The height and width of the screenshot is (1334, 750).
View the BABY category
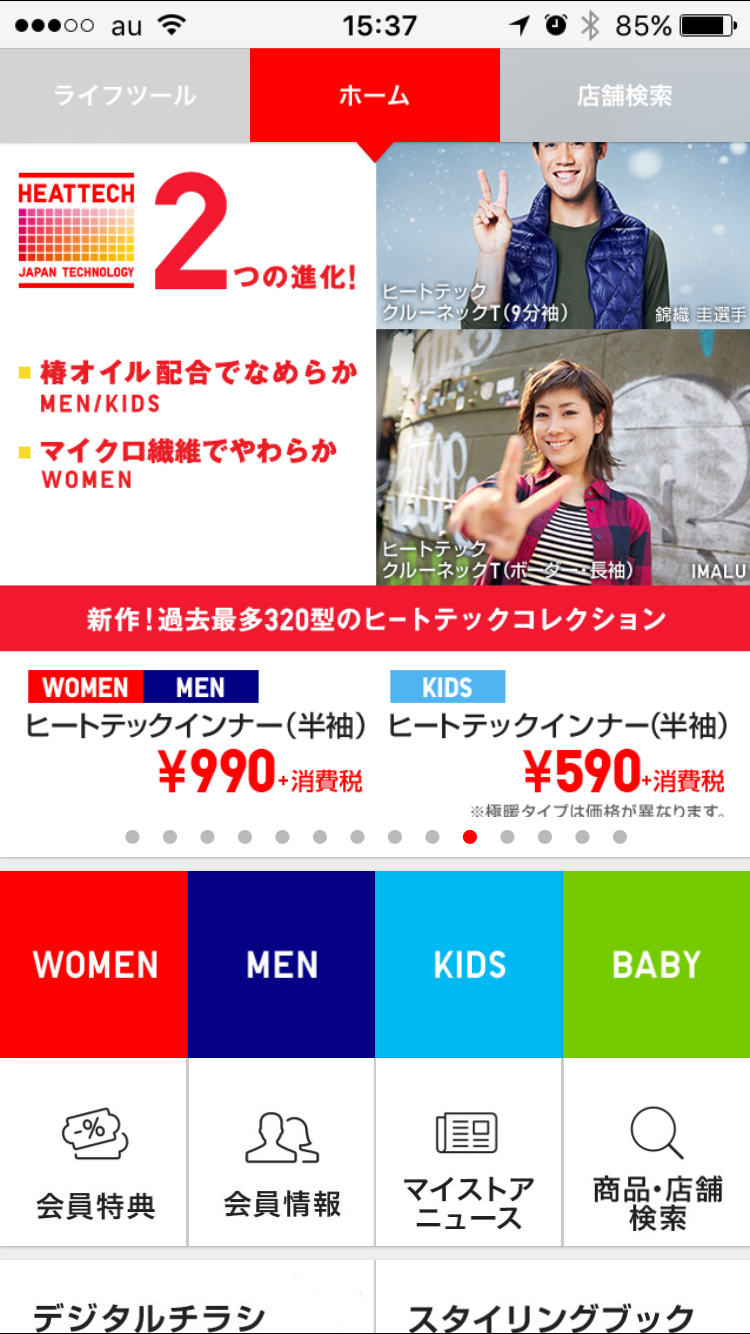point(656,964)
